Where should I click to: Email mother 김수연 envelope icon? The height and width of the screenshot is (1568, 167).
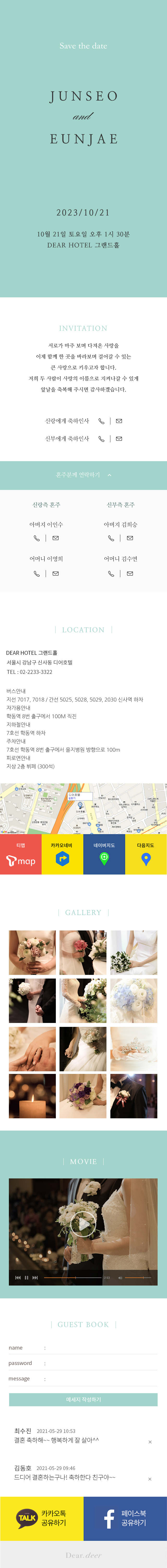point(130,573)
